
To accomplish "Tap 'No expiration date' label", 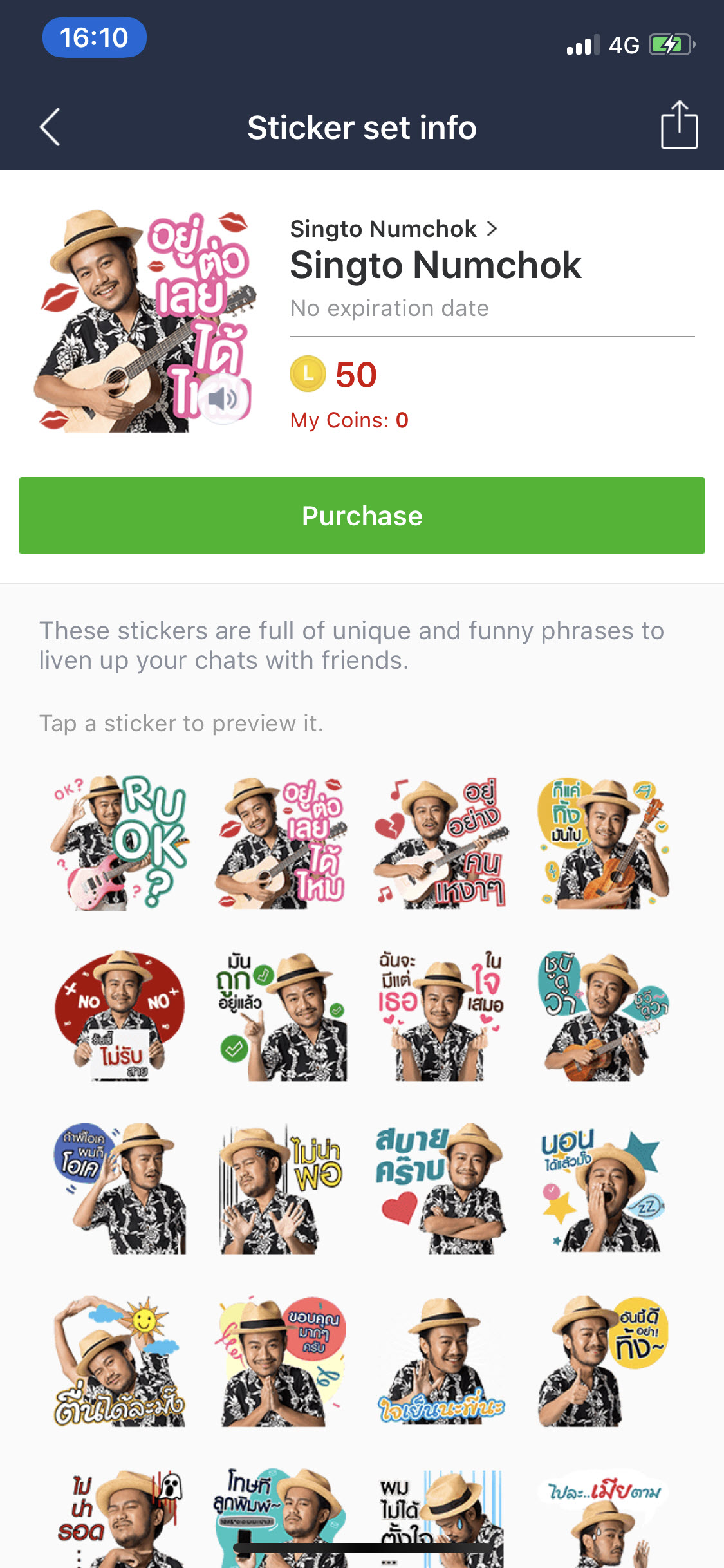I will (x=389, y=308).
